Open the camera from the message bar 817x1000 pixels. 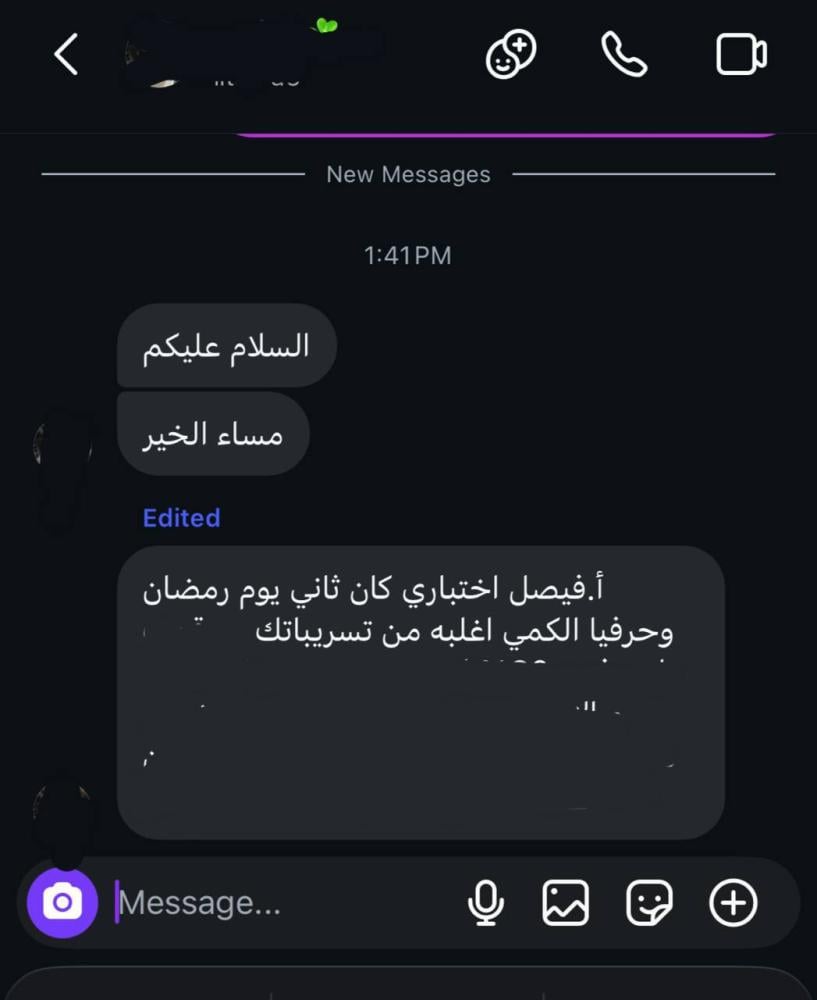(x=62, y=904)
